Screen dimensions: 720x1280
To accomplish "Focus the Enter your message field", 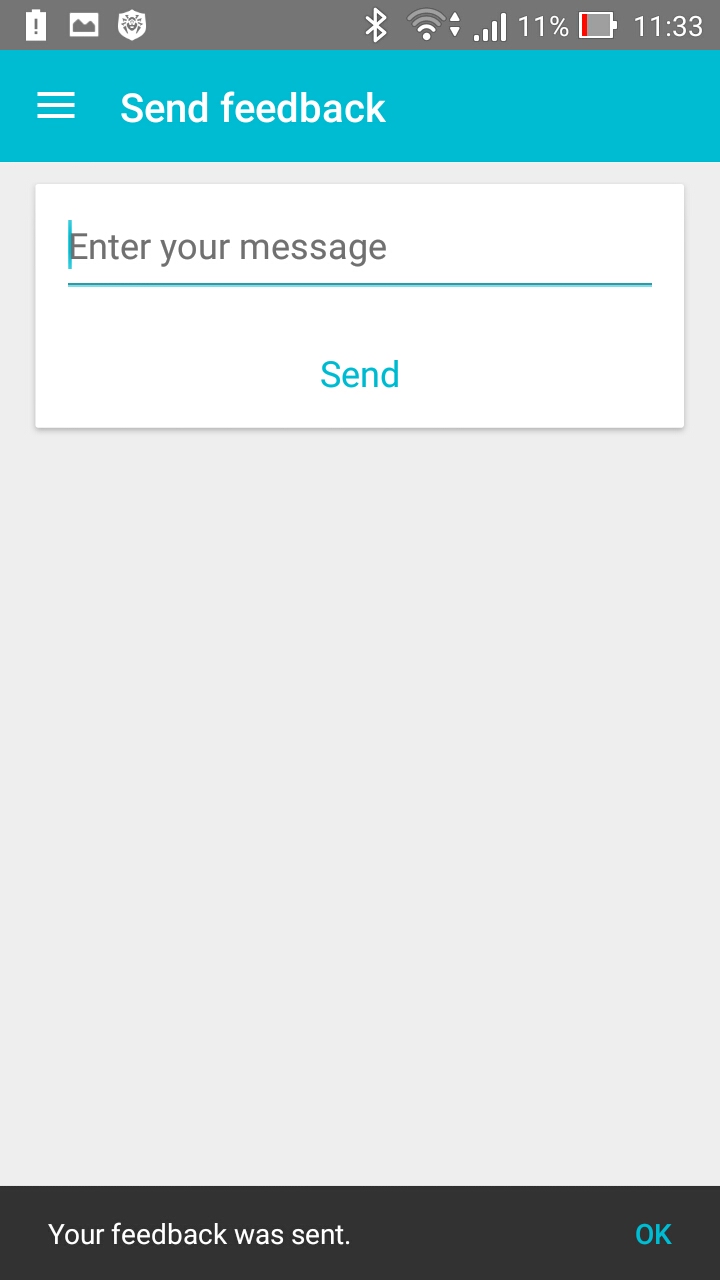I will point(360,248).
